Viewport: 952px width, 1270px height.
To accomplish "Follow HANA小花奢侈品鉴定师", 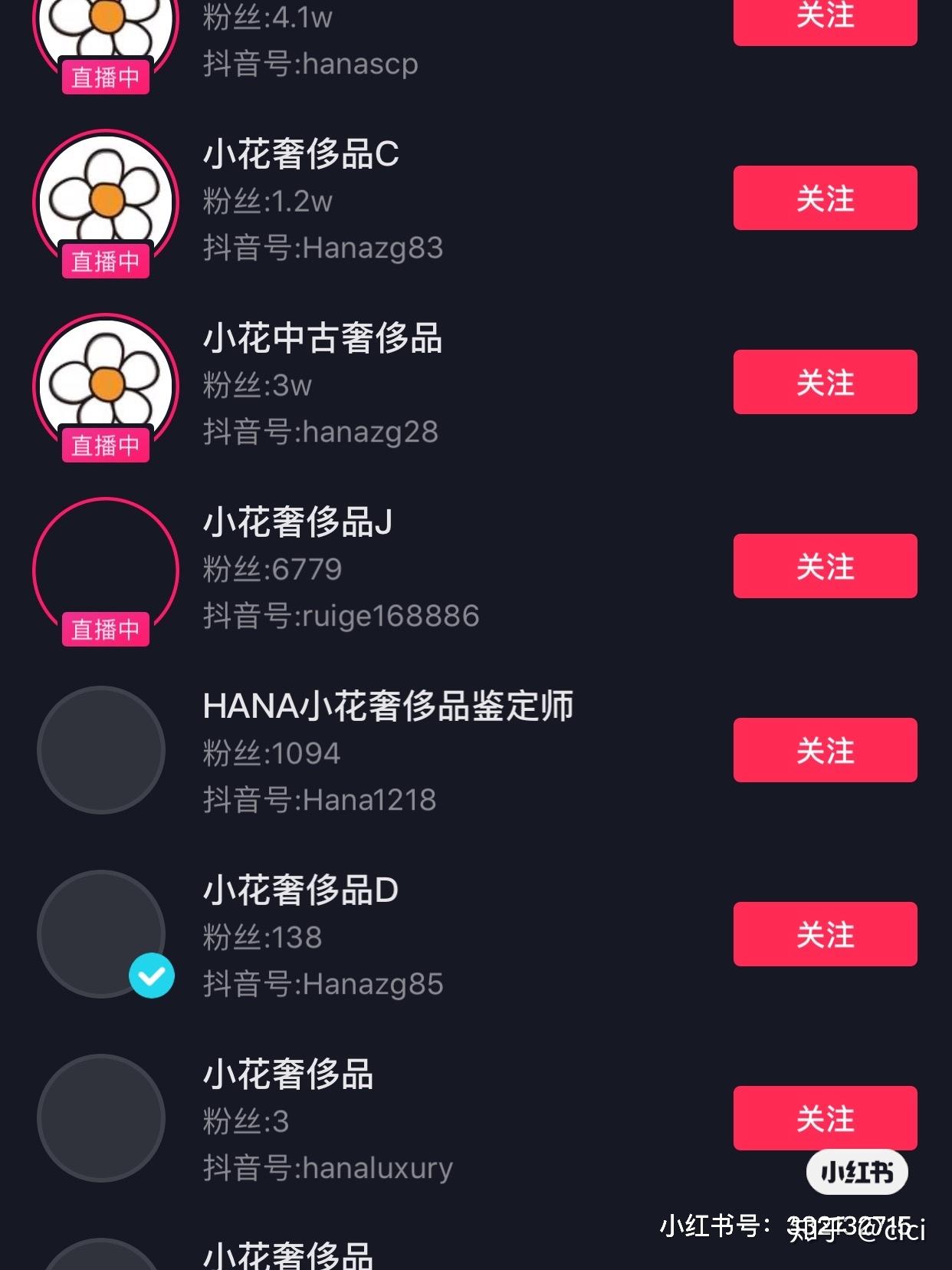I will point(825,750).
